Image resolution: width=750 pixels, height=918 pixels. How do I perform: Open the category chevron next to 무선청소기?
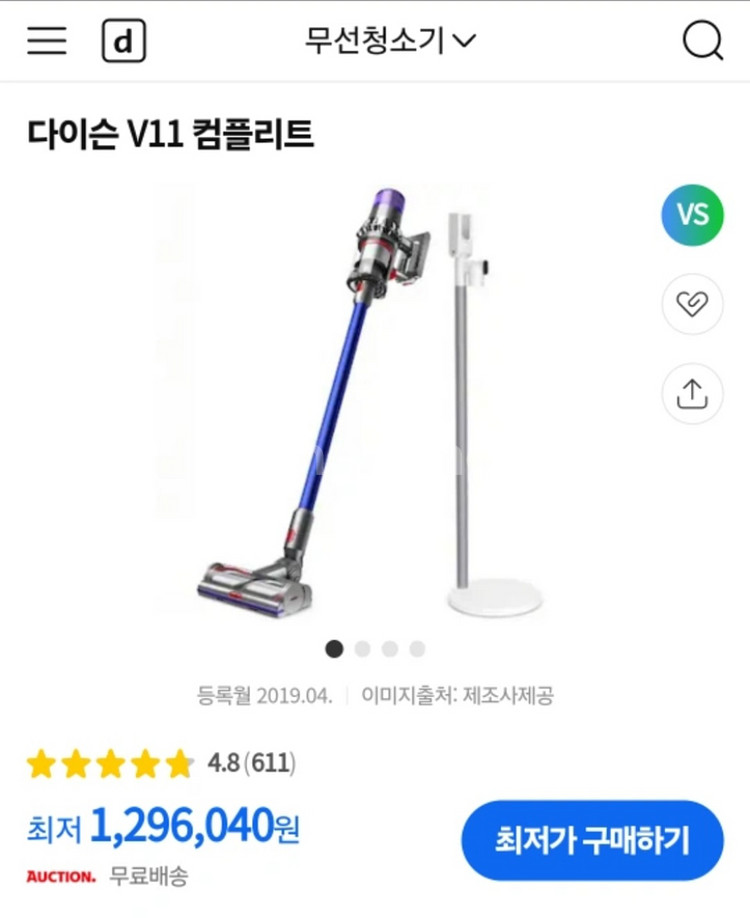coord(462,41)
